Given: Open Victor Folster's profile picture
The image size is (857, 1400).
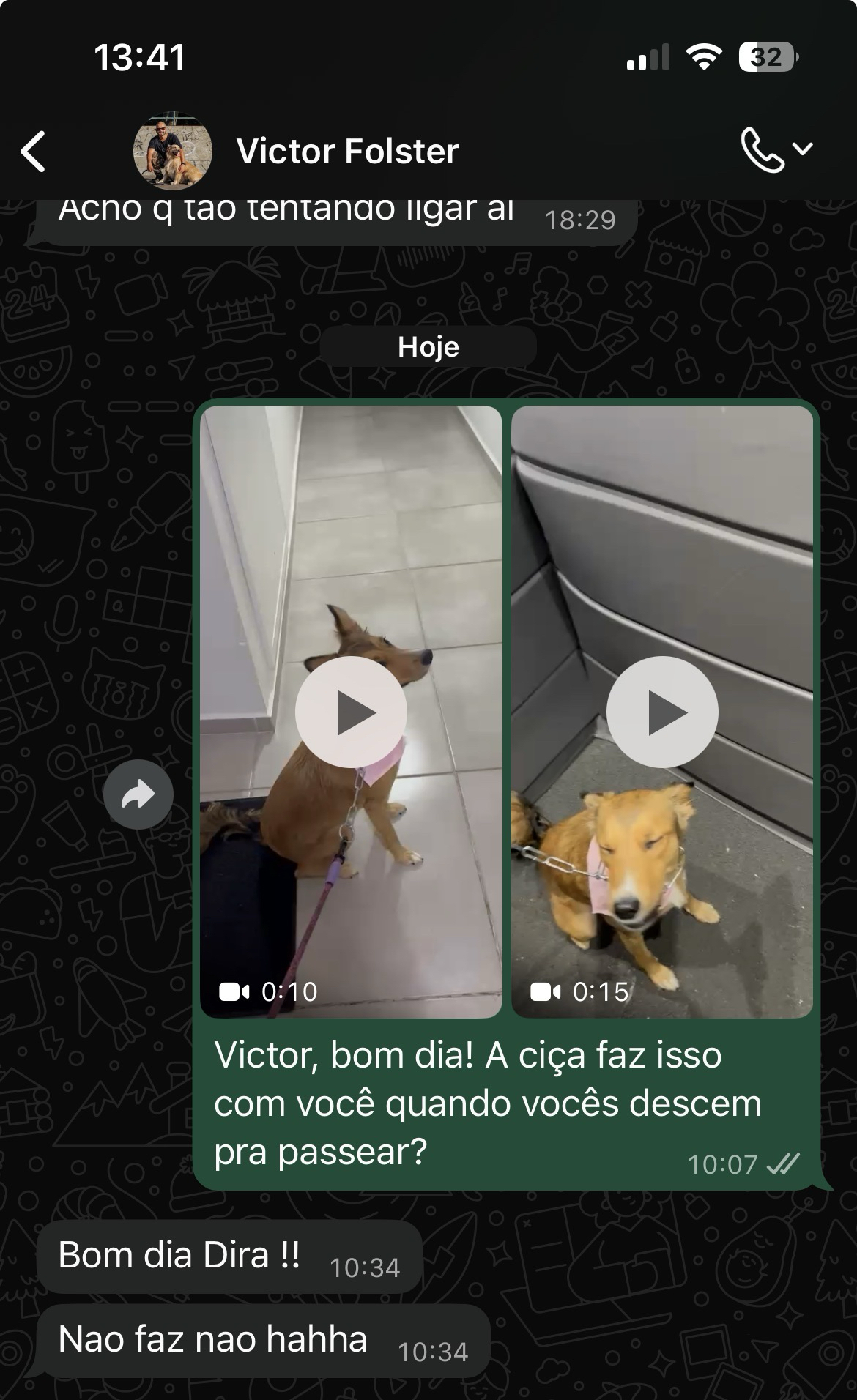Looking at the screenshot, I should [172, 152].
